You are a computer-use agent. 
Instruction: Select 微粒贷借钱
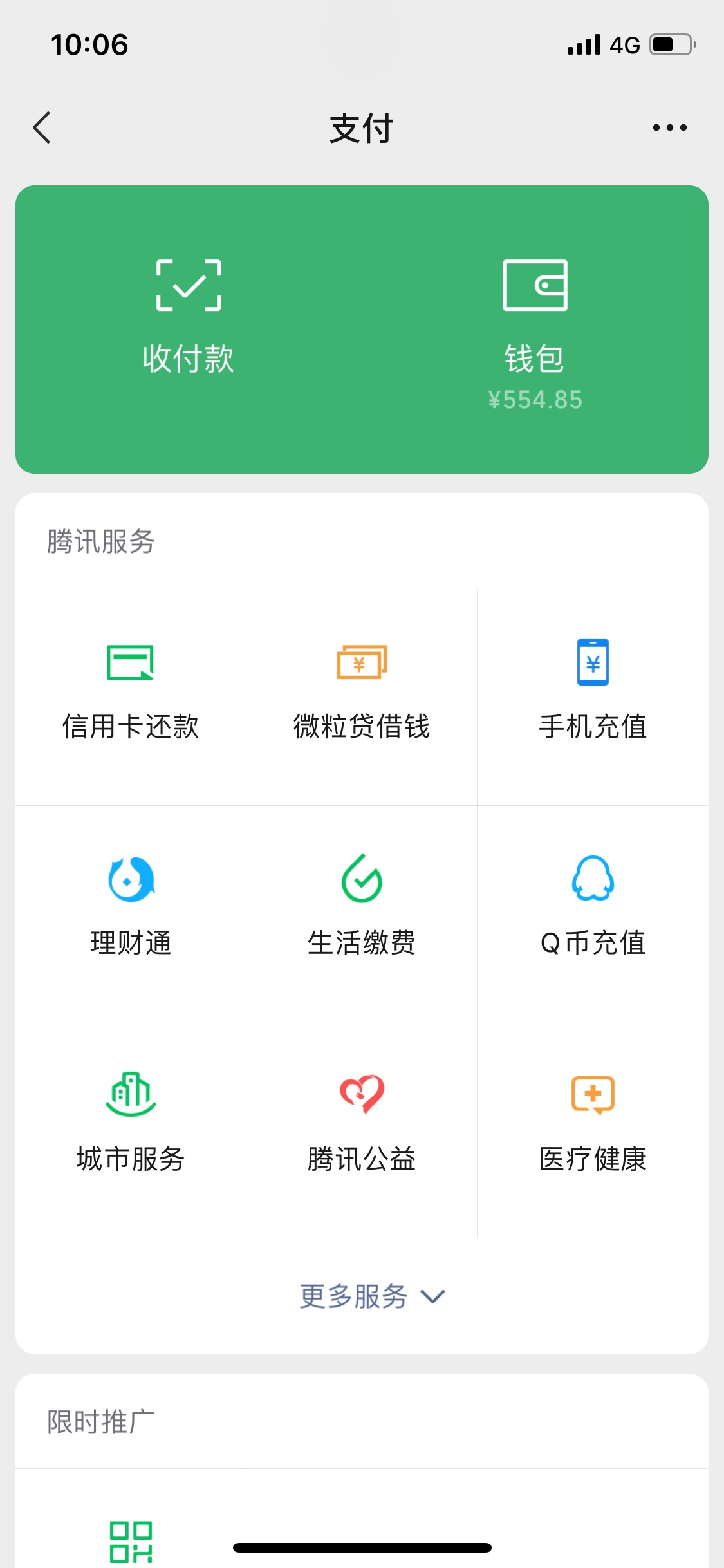pyautogui.click(x=362, y=696)
